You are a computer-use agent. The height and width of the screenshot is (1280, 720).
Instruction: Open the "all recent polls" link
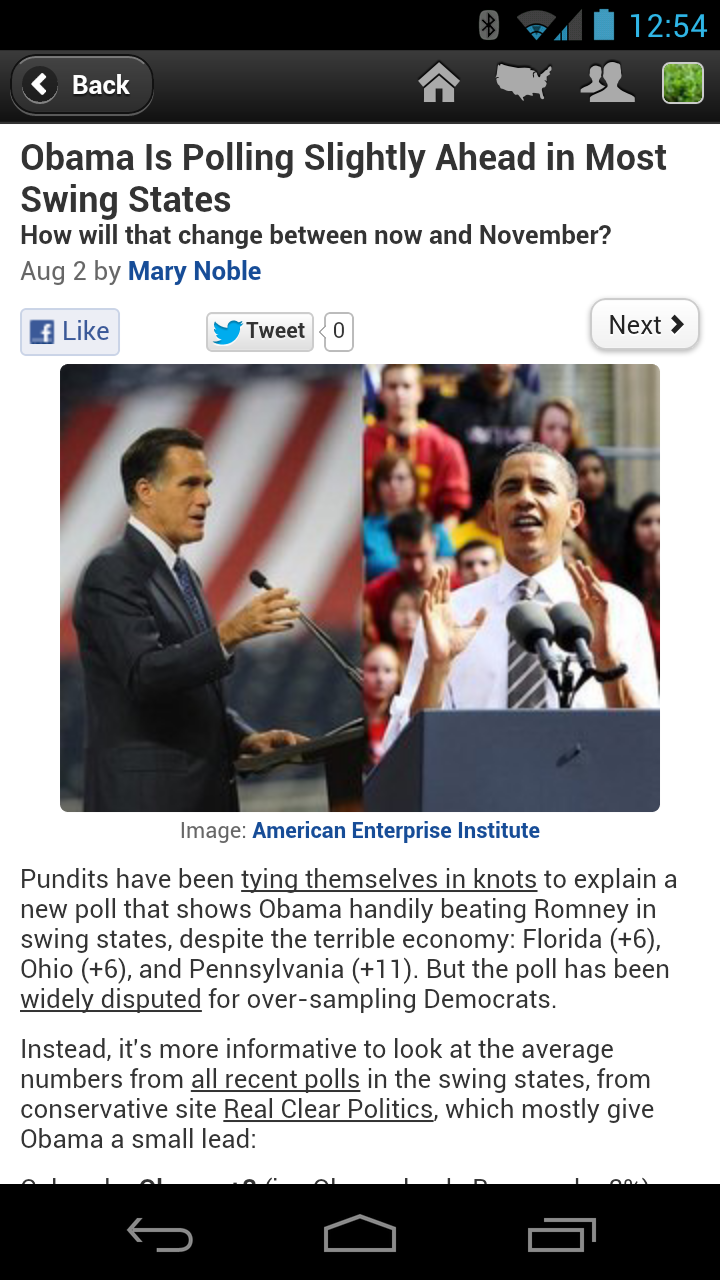click(x=275, y=1080)
